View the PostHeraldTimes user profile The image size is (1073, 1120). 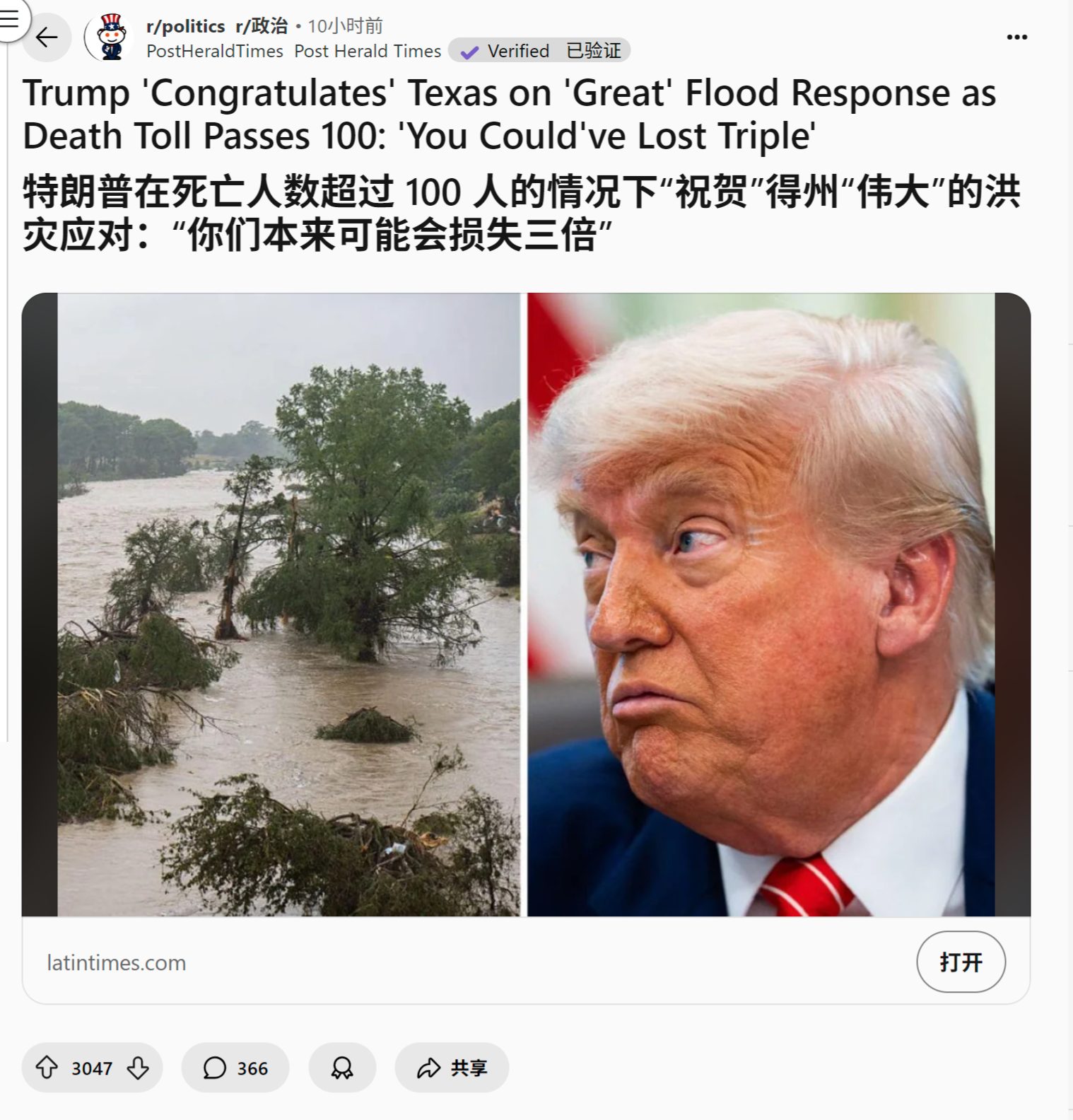pos(214,51)
